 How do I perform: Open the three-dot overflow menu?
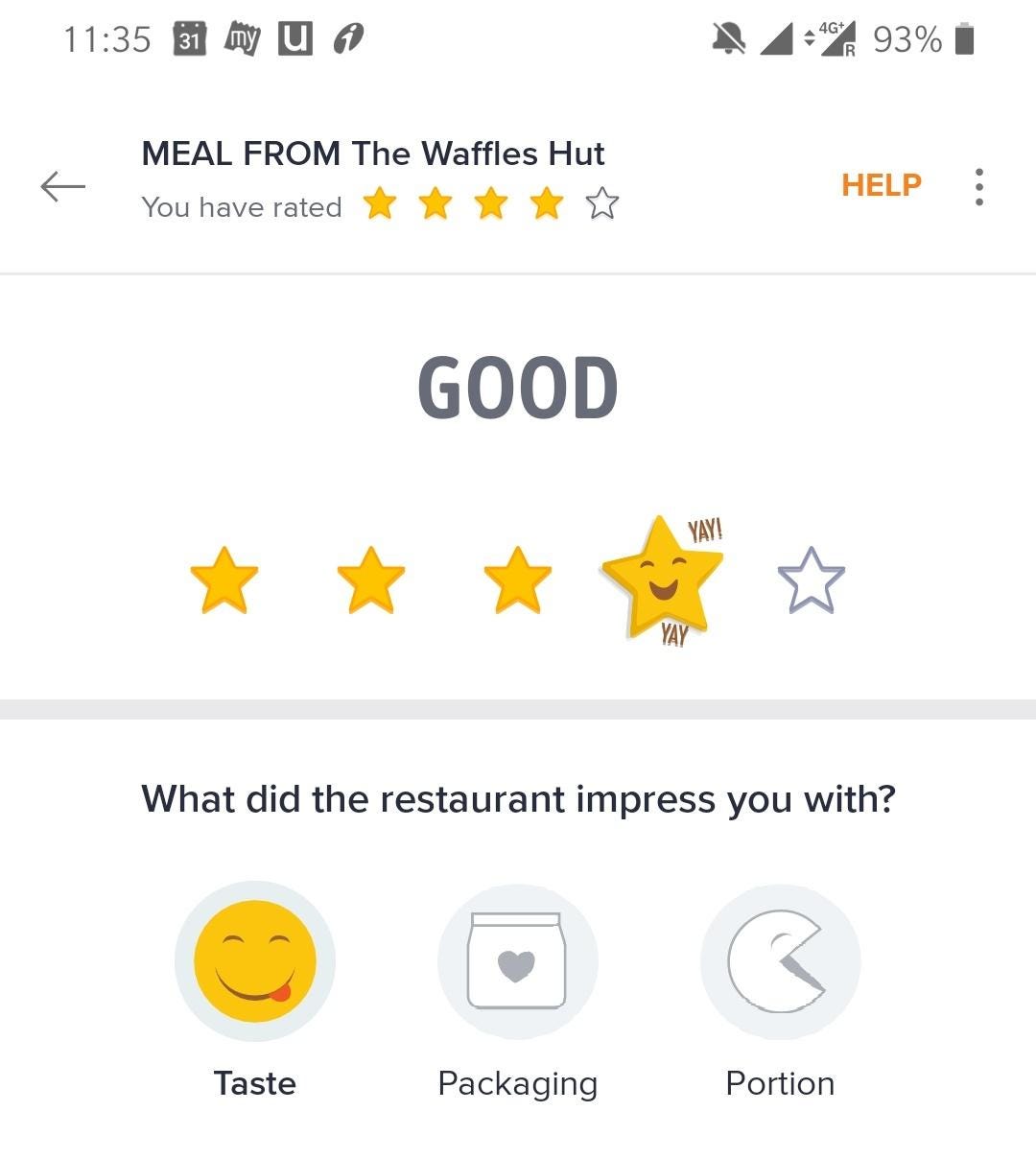point(978,186)
